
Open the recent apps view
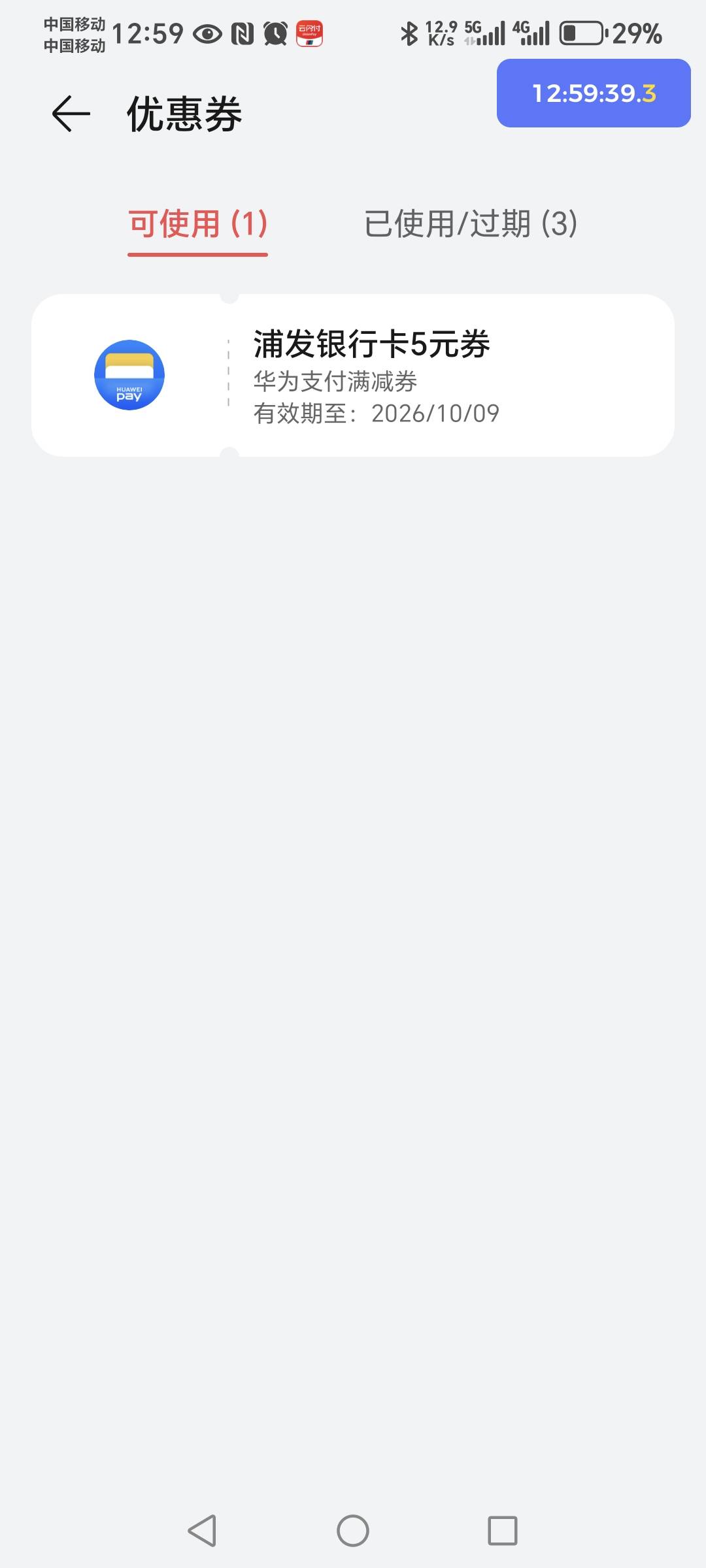point(503,1531)
